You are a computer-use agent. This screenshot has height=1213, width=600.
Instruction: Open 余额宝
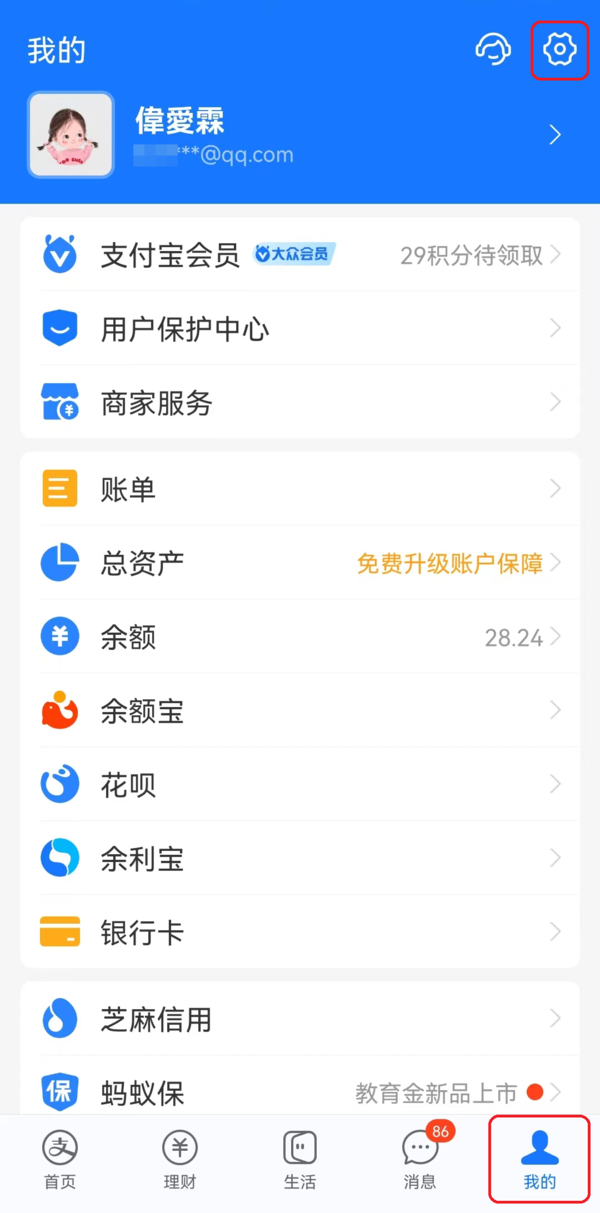(x=300, y=711)
